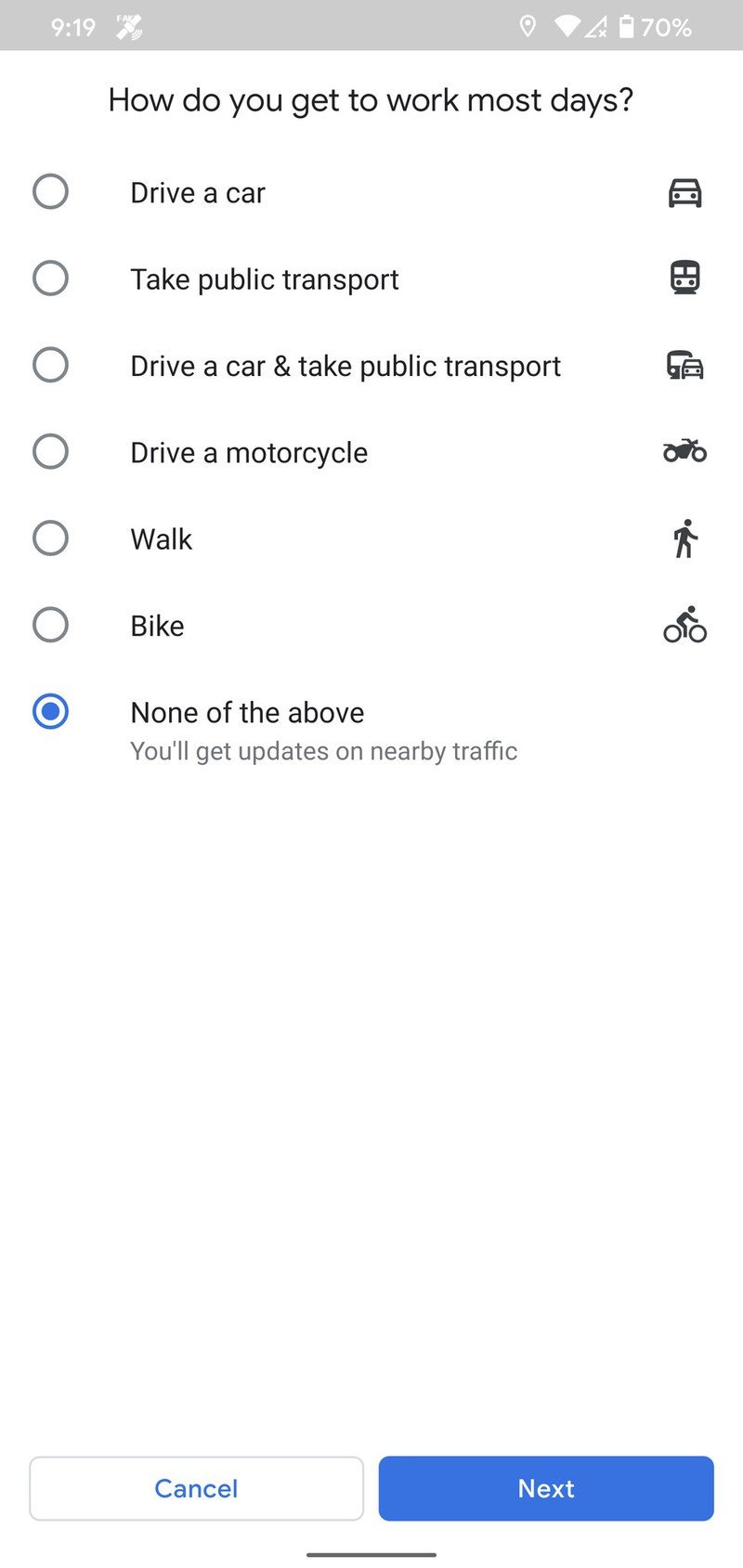
Task: Select Bike as commute method
Action: 50,625
